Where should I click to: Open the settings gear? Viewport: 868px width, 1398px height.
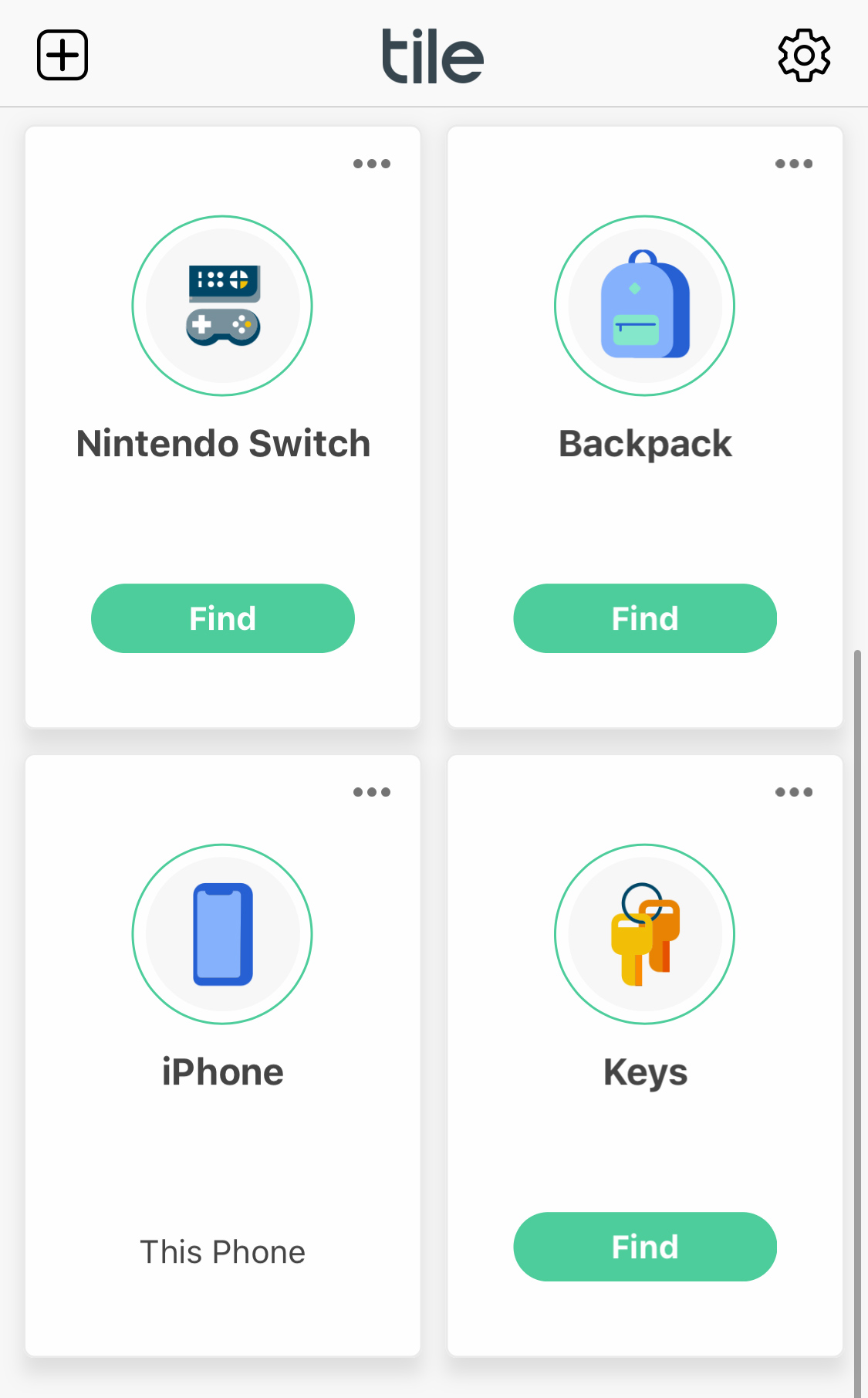804,55
